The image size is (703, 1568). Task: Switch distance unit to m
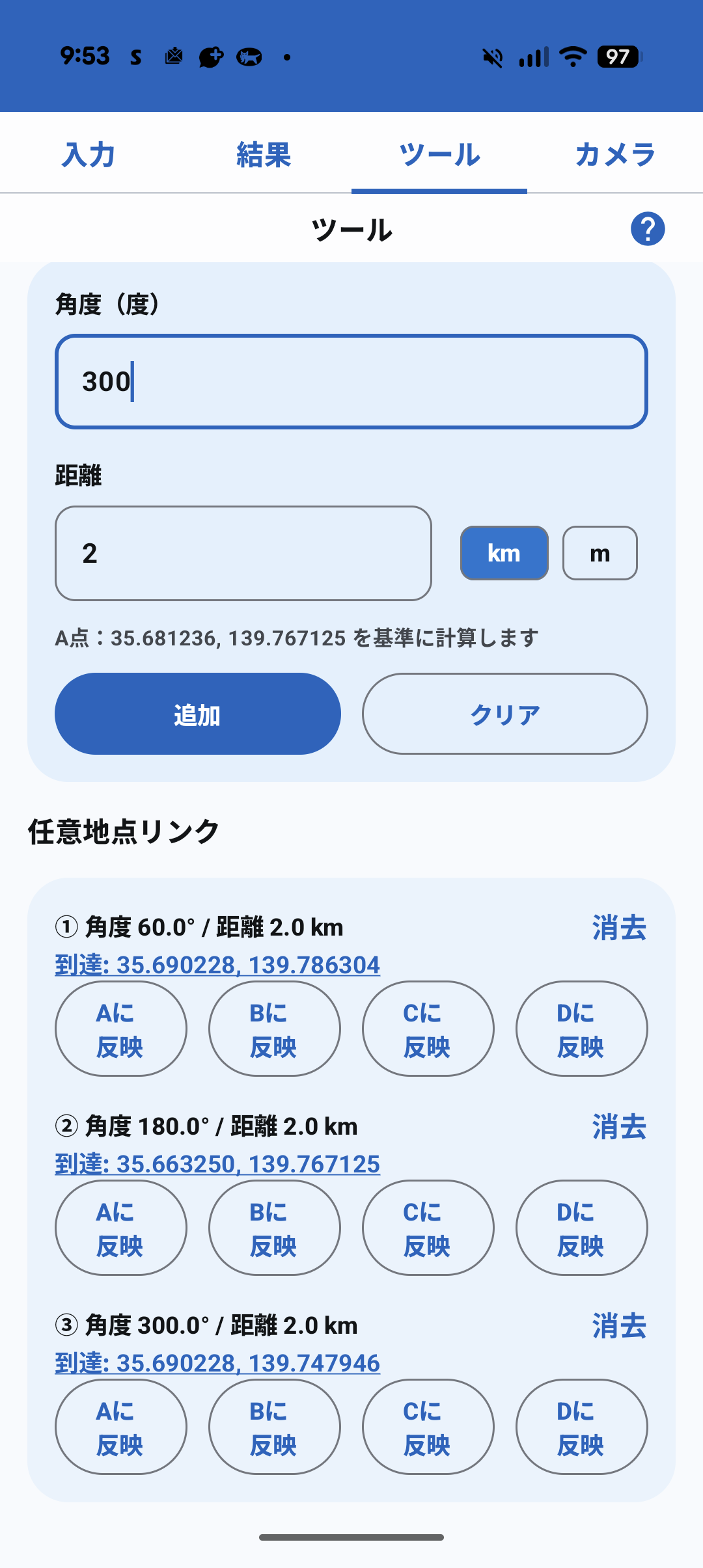(x=600, y=553)
